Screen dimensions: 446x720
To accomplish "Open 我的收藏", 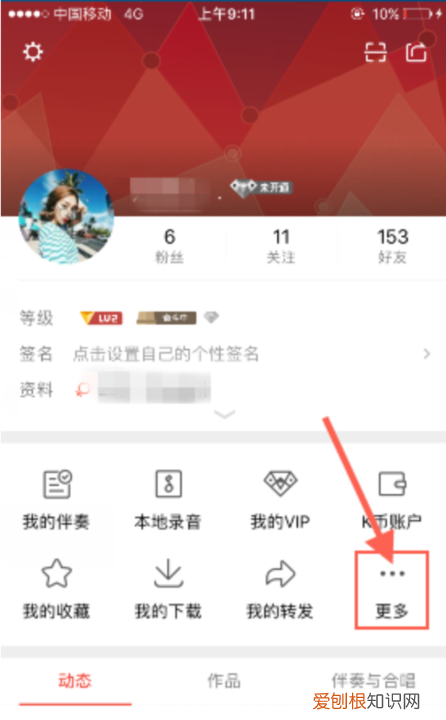I will point(56,590).
